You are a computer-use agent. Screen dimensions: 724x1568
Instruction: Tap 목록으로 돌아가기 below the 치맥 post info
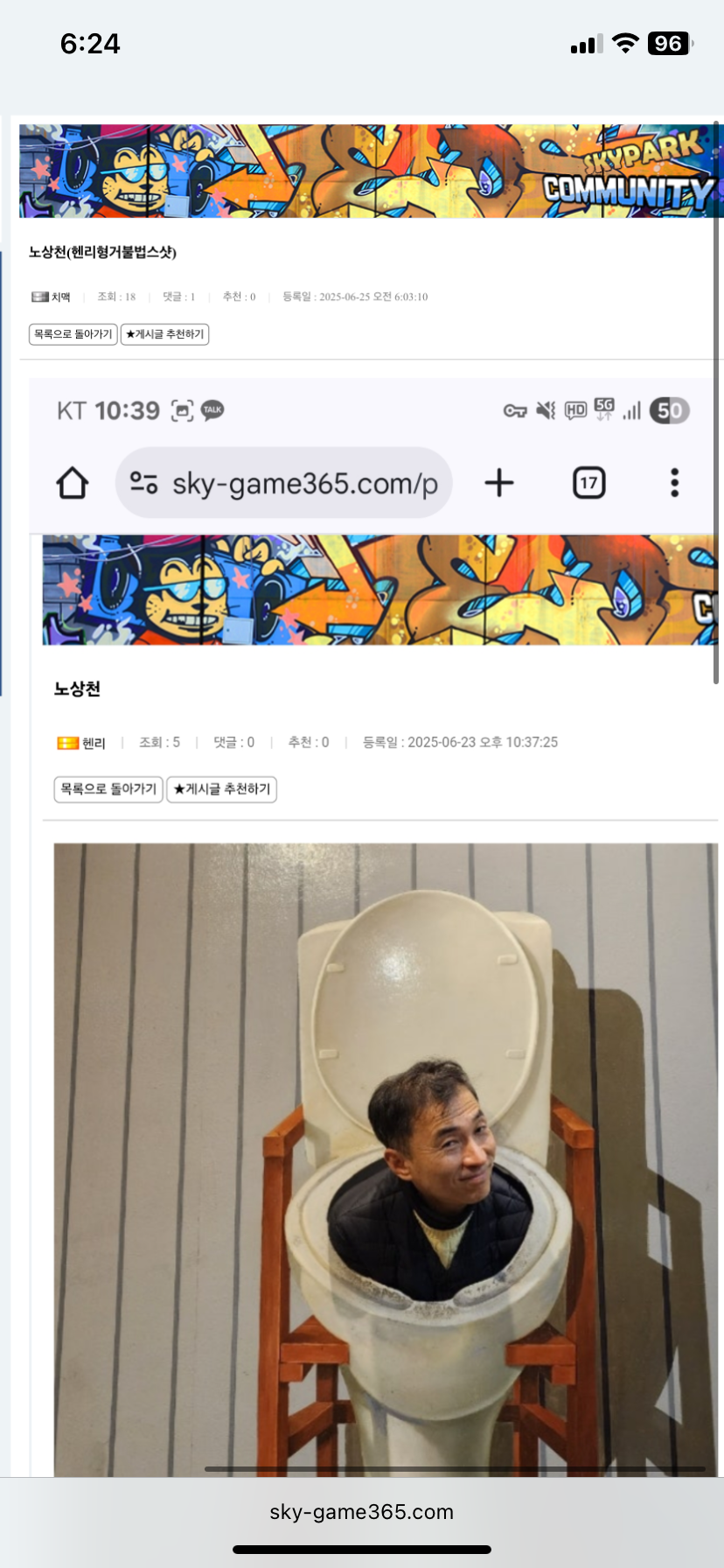point(73,334)
